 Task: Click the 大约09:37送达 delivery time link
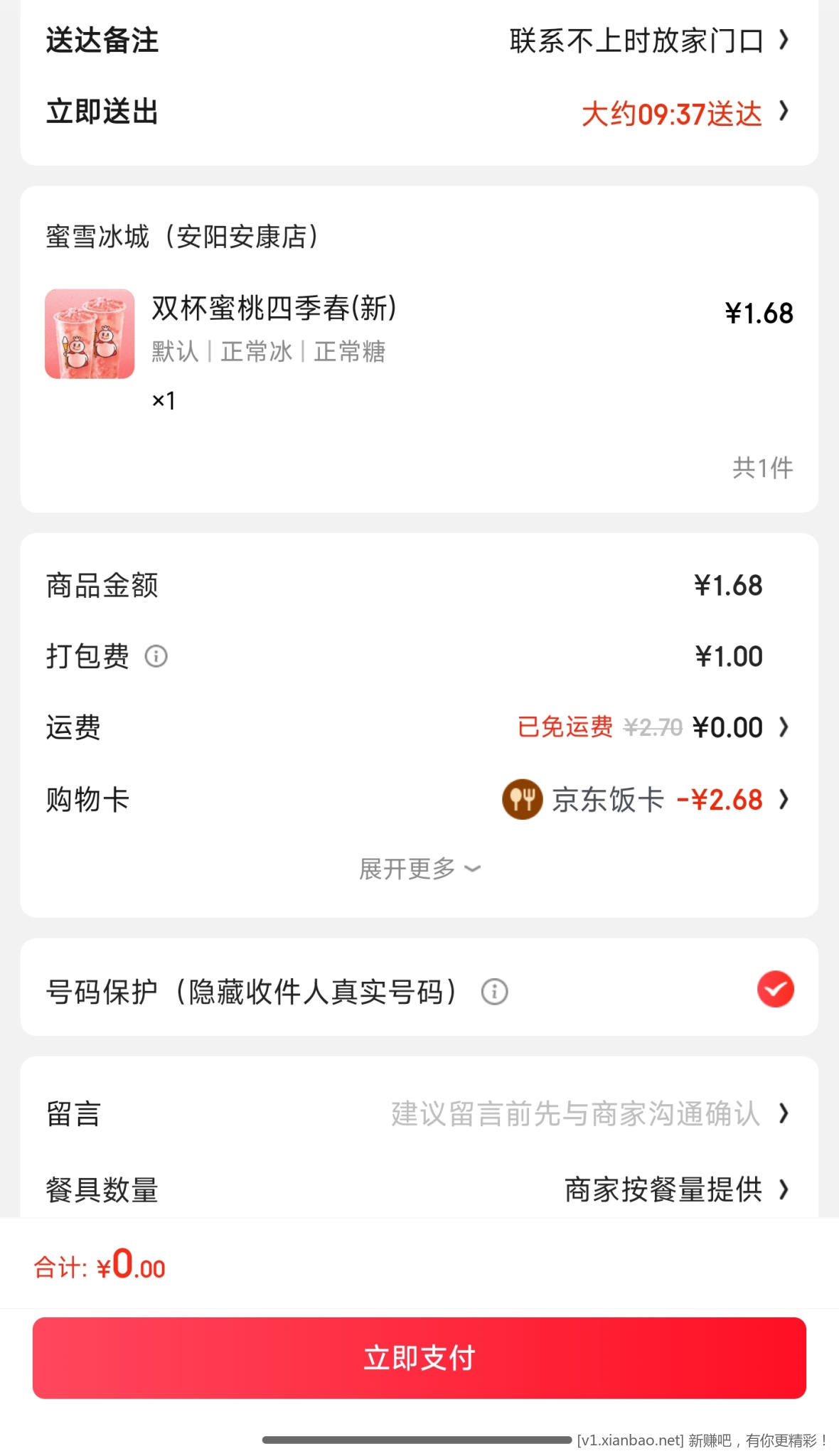click(671, 112)
